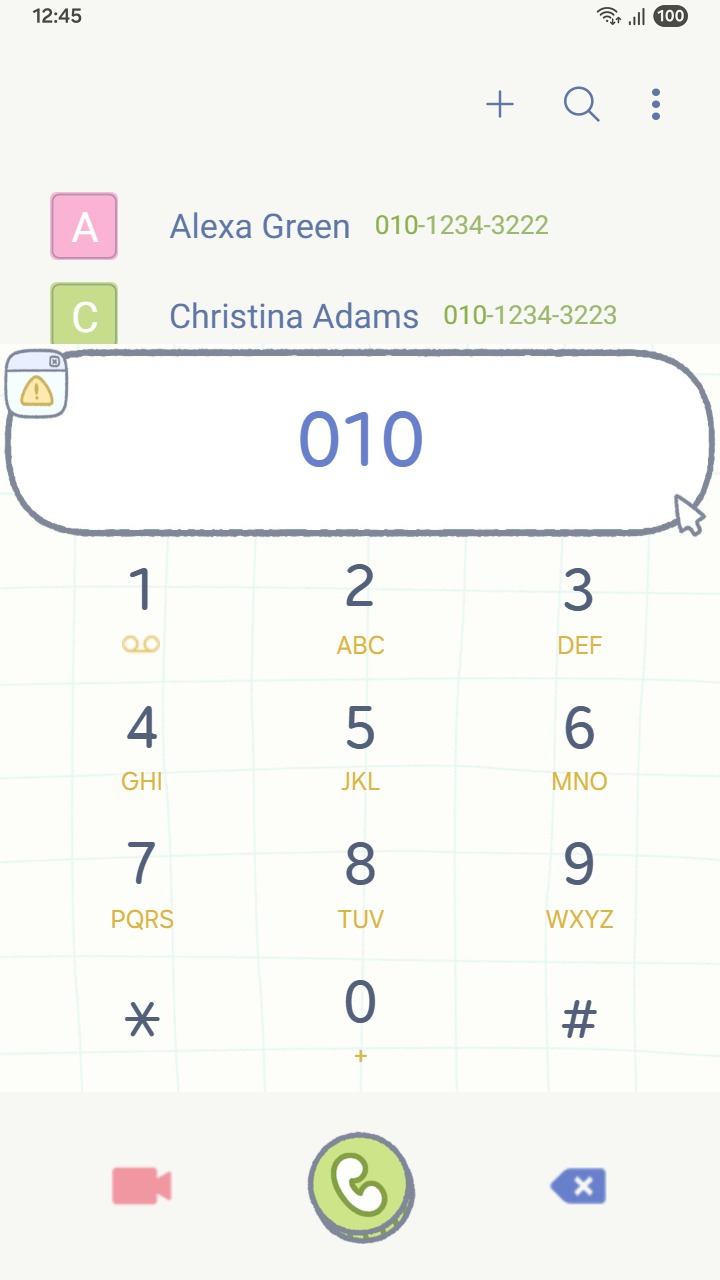
Task: Start a video call
Action: (142, 1187)
